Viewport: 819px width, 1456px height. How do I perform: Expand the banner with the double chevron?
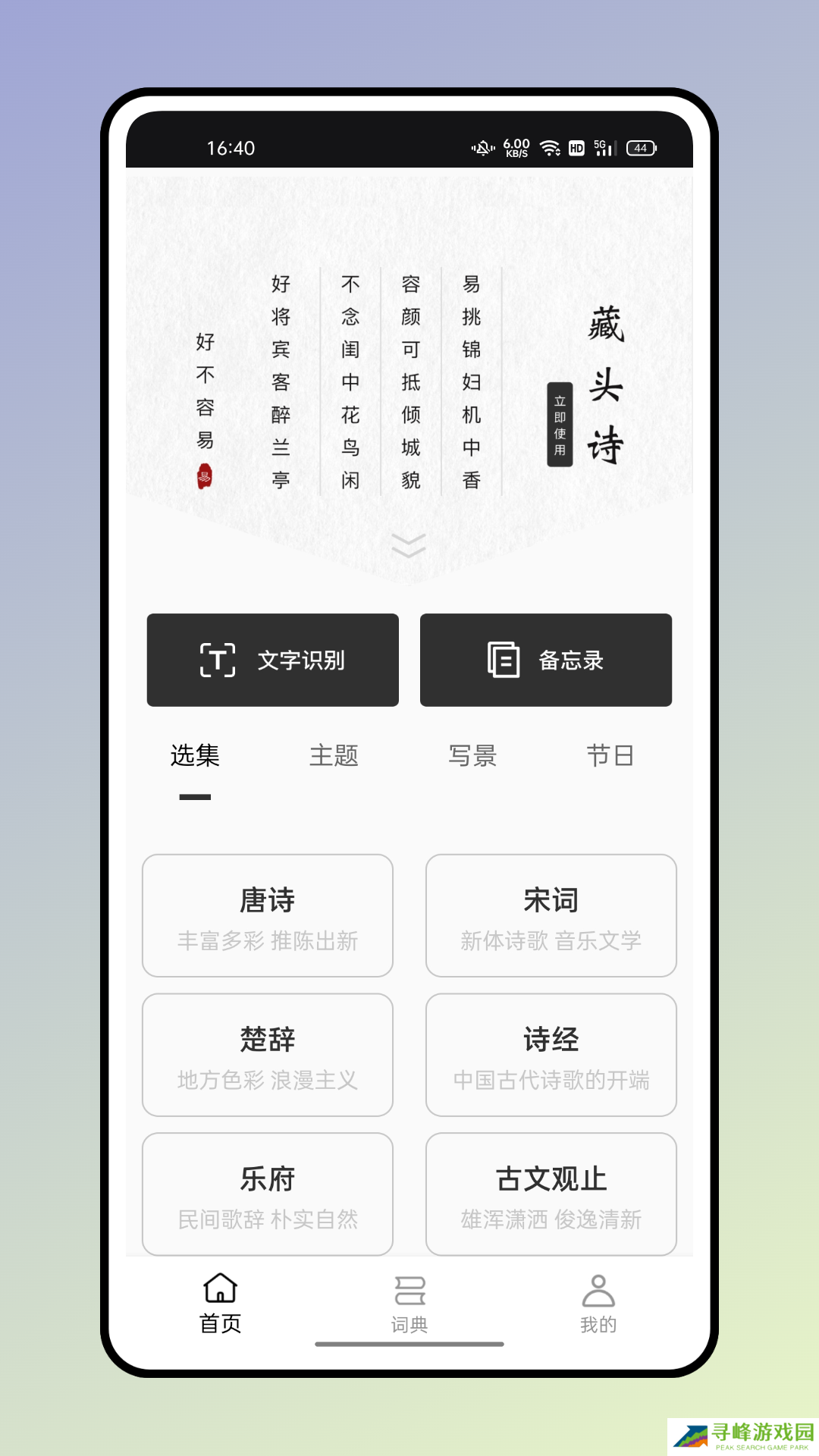[409, 545]
